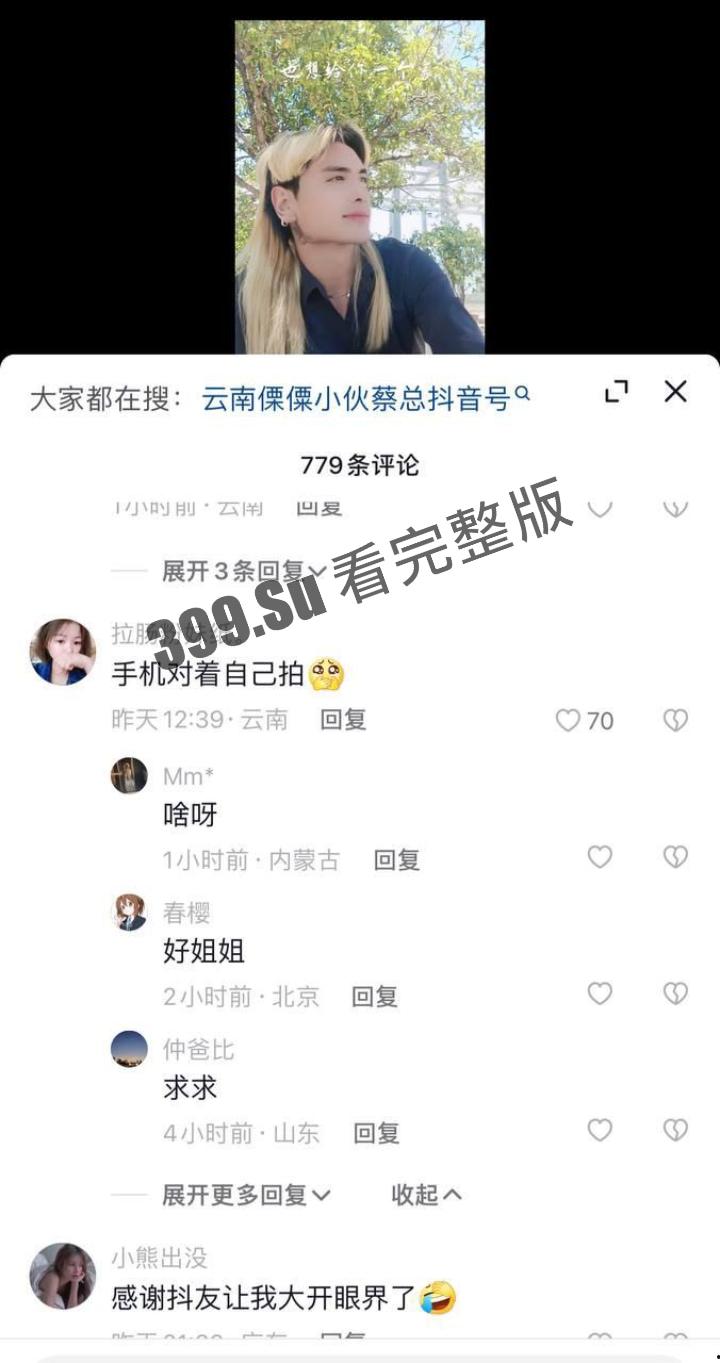
Task: Reply to 手机对着自己拍 comment
Action: tap(343, 719)
